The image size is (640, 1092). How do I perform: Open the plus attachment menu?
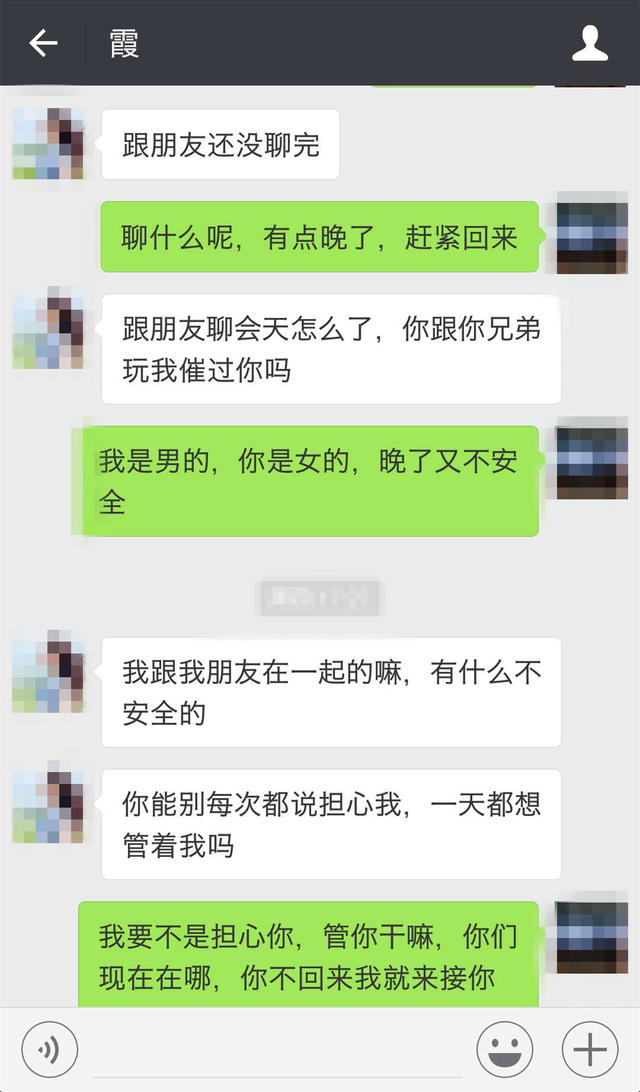click(590, 1049)
